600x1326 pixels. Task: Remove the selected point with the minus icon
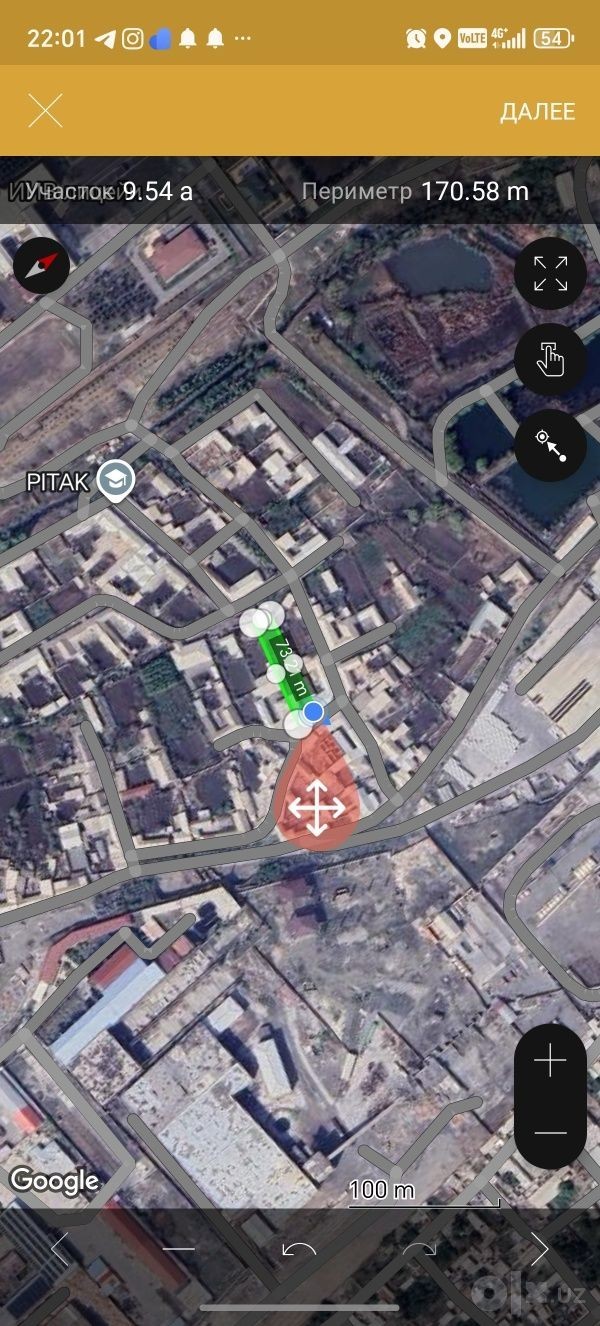pos(179,1249)
